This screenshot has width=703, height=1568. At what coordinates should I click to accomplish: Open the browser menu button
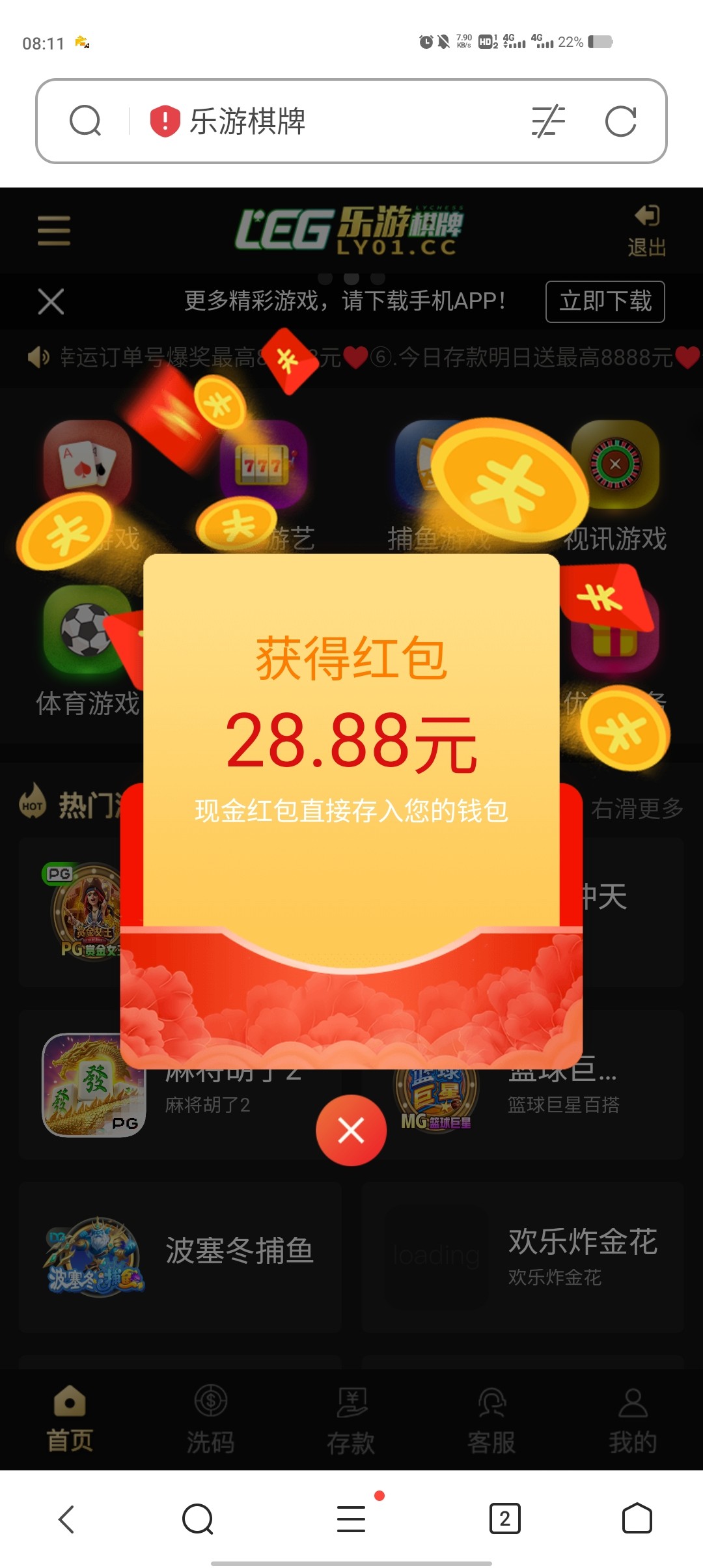[x=351, y=1519]
